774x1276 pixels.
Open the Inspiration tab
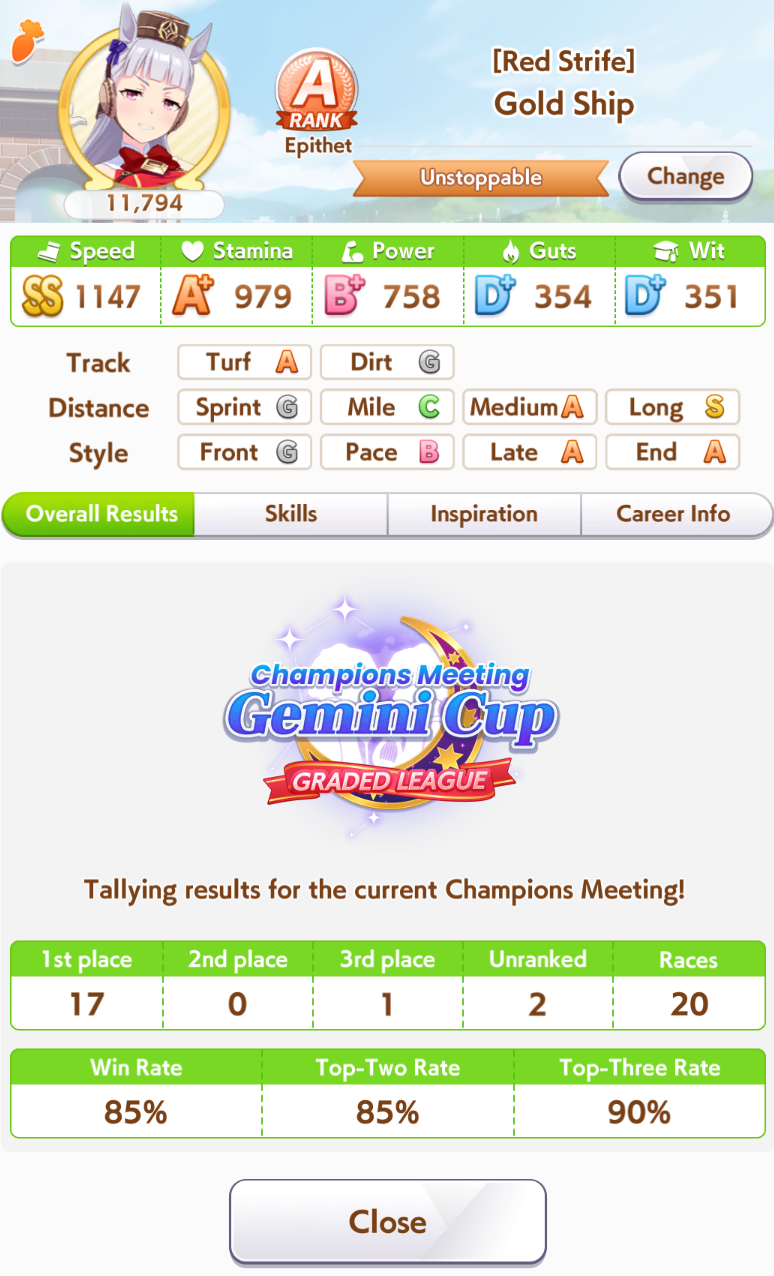[x=484, y=514]
